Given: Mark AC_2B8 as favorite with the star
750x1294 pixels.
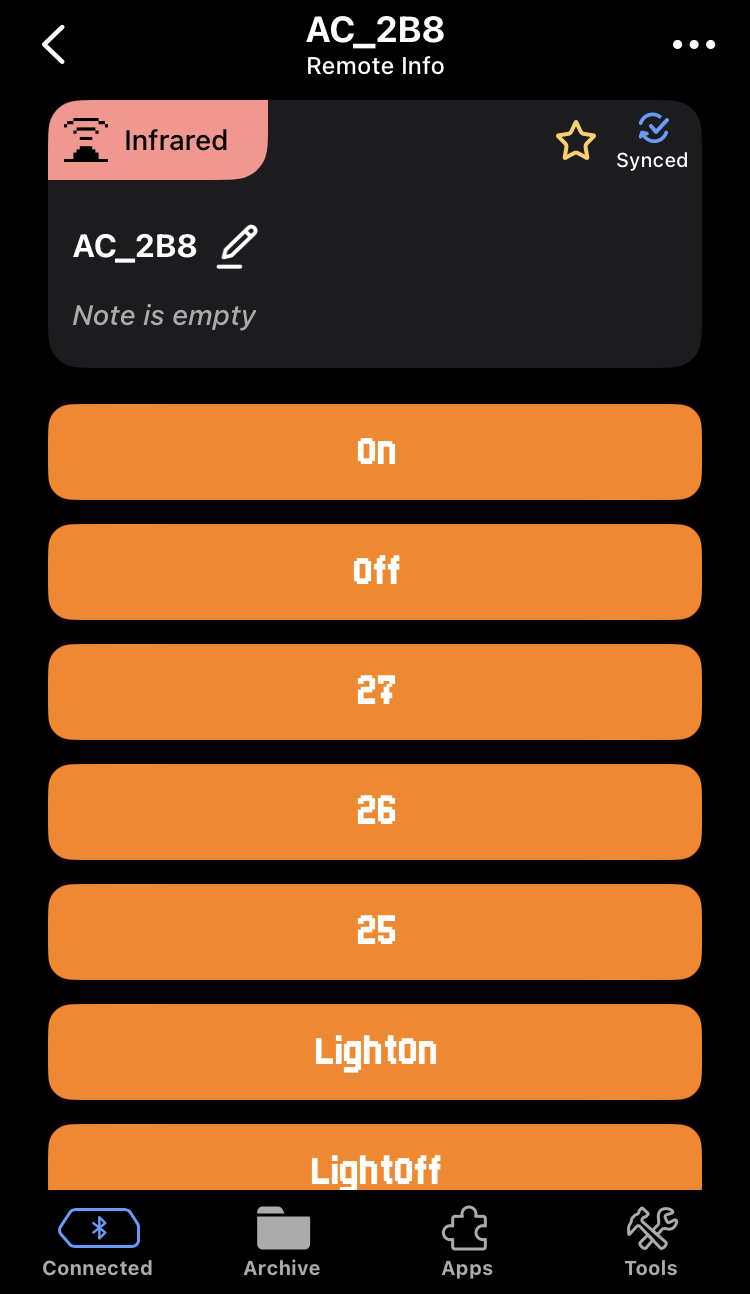Looking at the screenshot, I should 576,141.
